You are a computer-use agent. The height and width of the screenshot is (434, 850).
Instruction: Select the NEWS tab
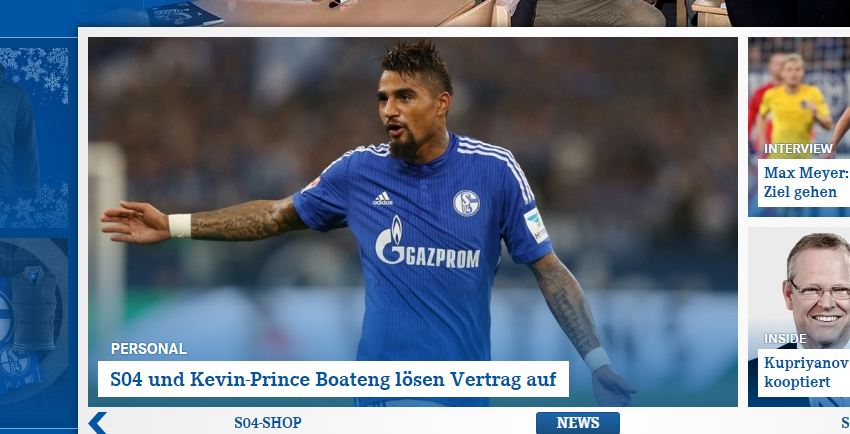(577, 423)
